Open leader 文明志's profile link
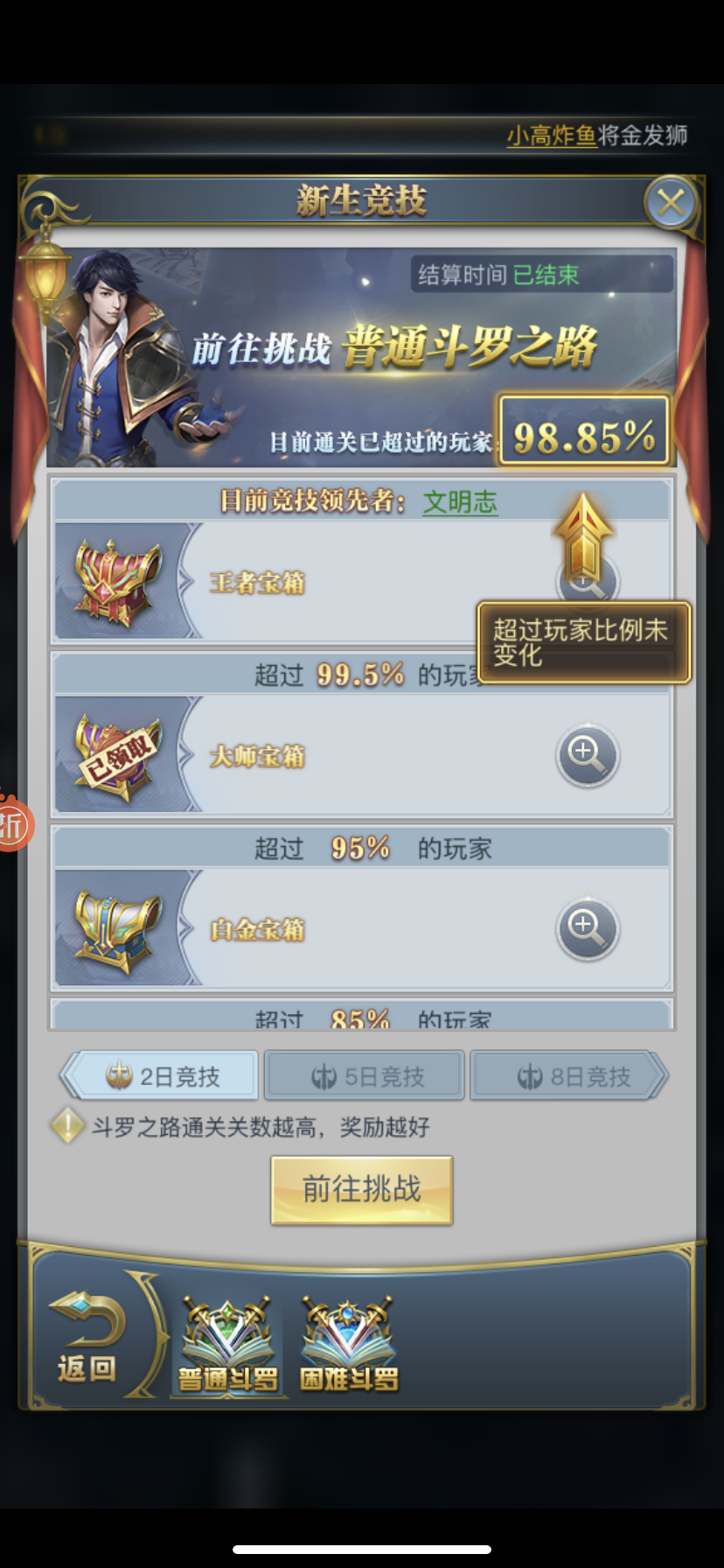This screenshot has width=724, height=1568. pos(460,501)
